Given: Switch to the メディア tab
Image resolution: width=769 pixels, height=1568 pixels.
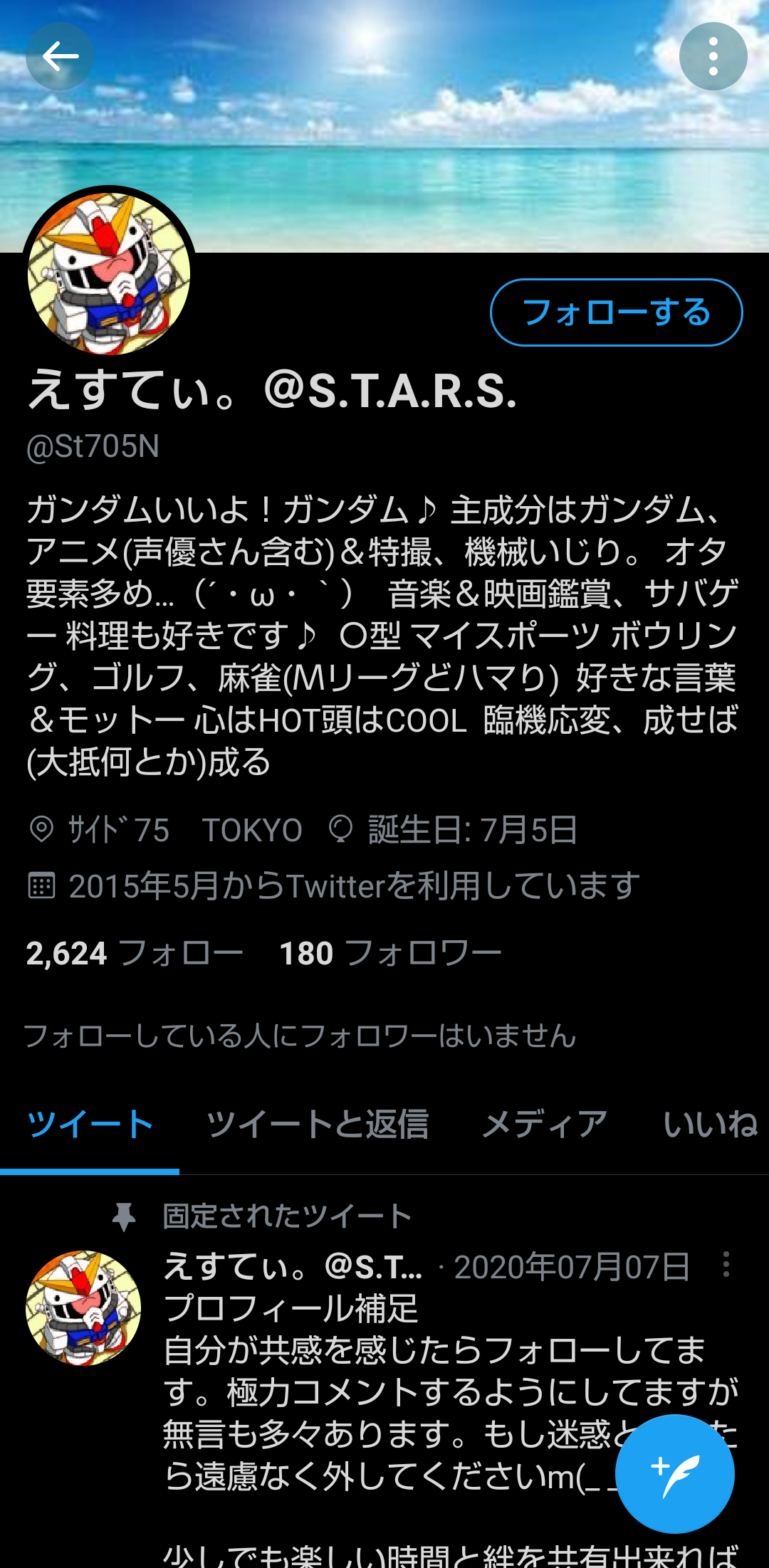Looking at the screenshot, I should coord(545,1125).
